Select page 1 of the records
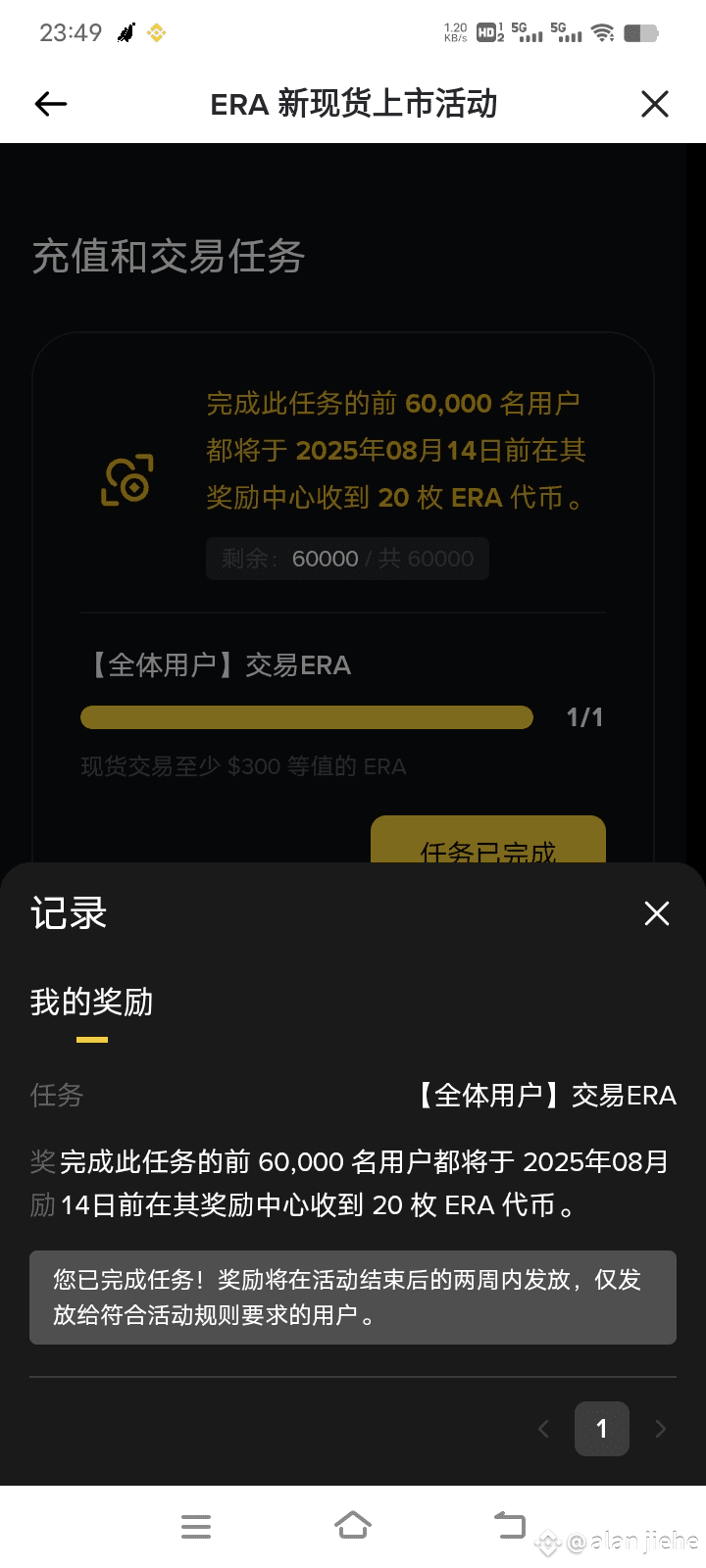 [x=602, y=1429]
